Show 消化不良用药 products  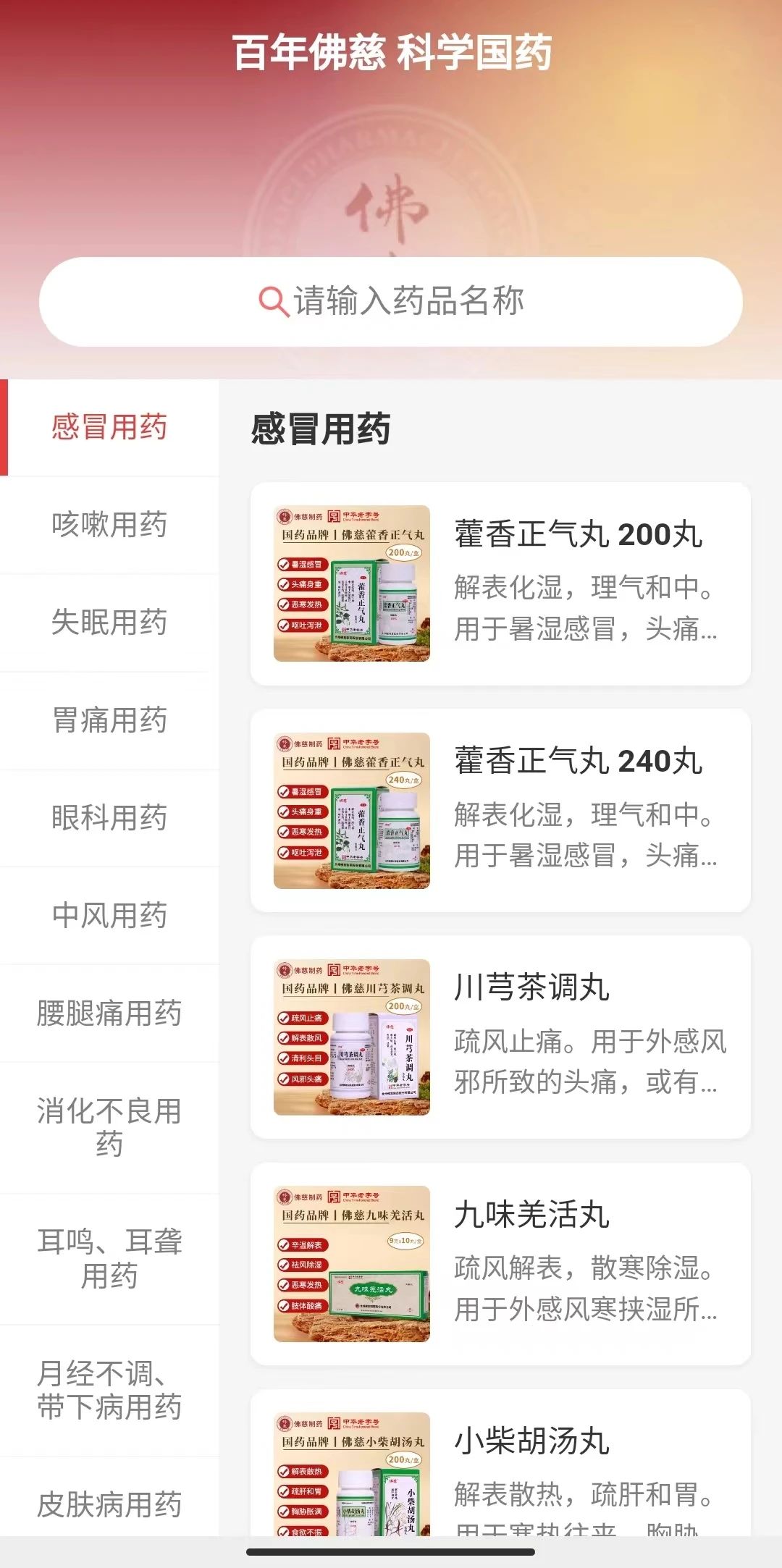click(x=109, y=1128)
